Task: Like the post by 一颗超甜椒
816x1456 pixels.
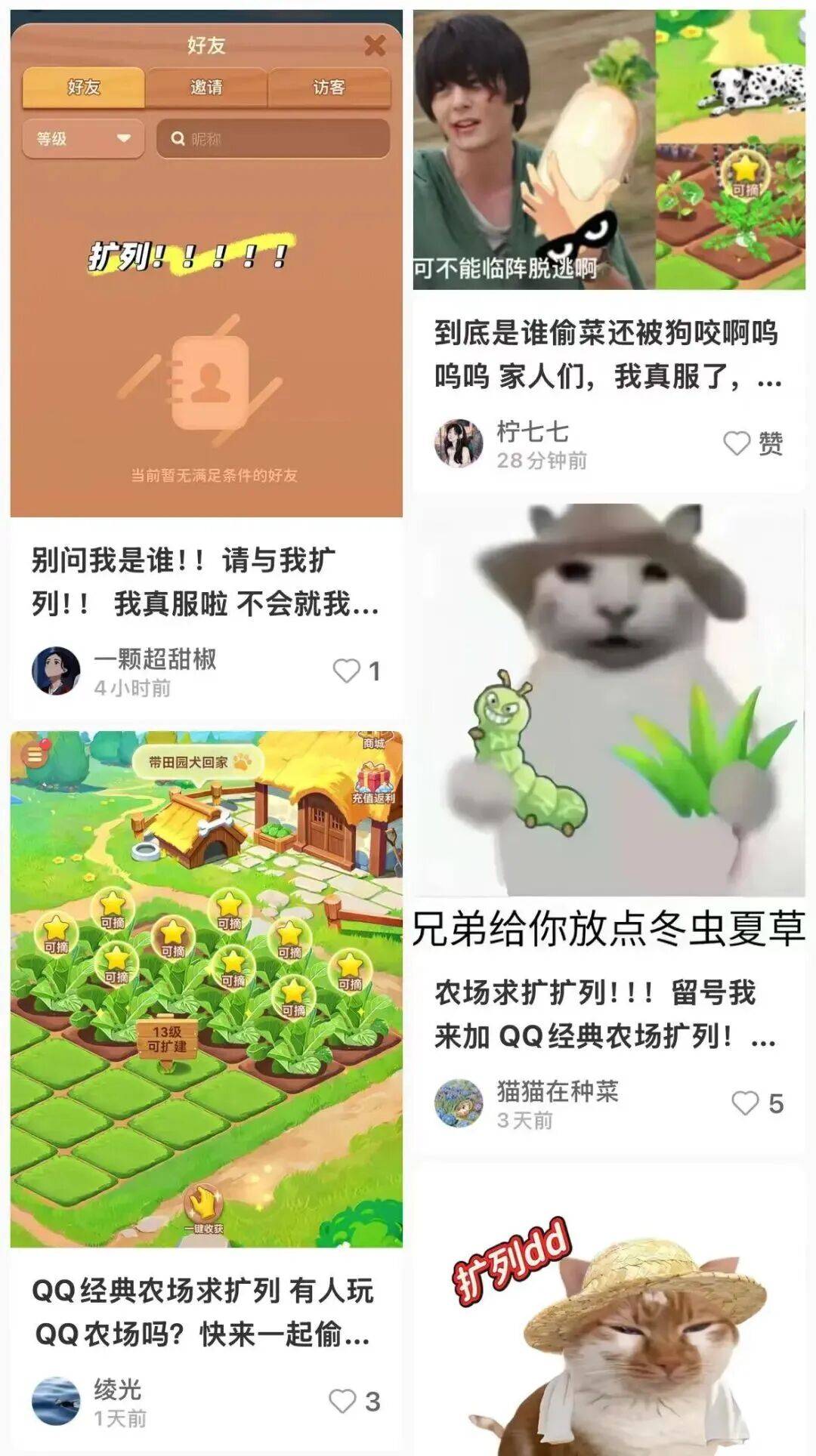Action: (x=348, y=671)
